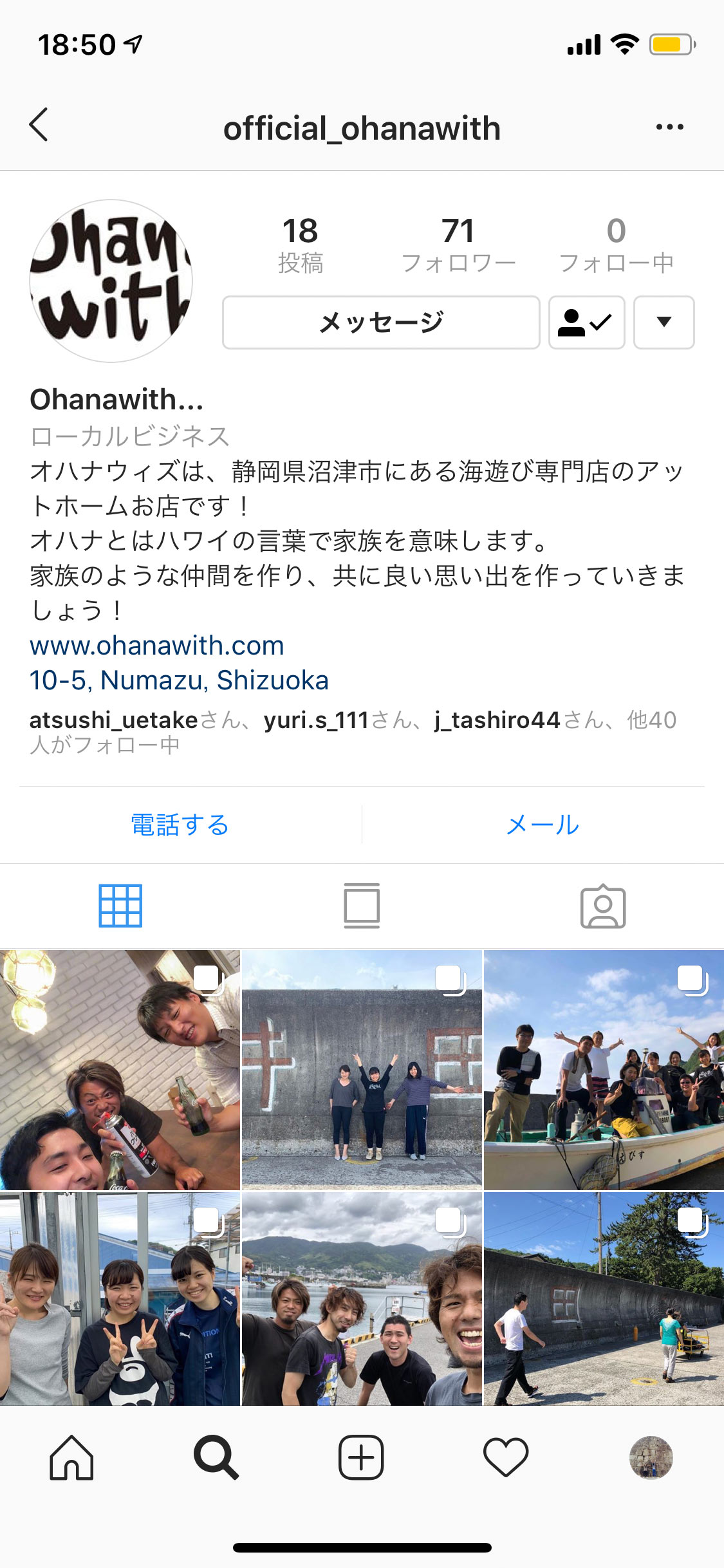Open the activity heart tab

(x=506, y=1457)
